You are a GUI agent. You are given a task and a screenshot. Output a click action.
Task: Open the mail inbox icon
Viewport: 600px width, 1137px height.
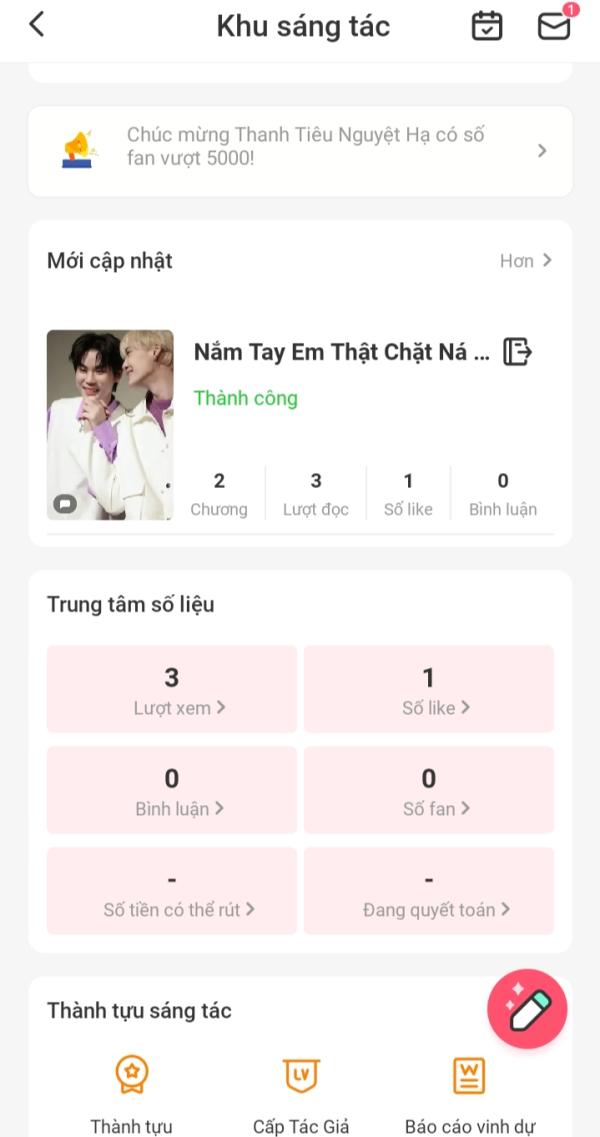(554, 26)
